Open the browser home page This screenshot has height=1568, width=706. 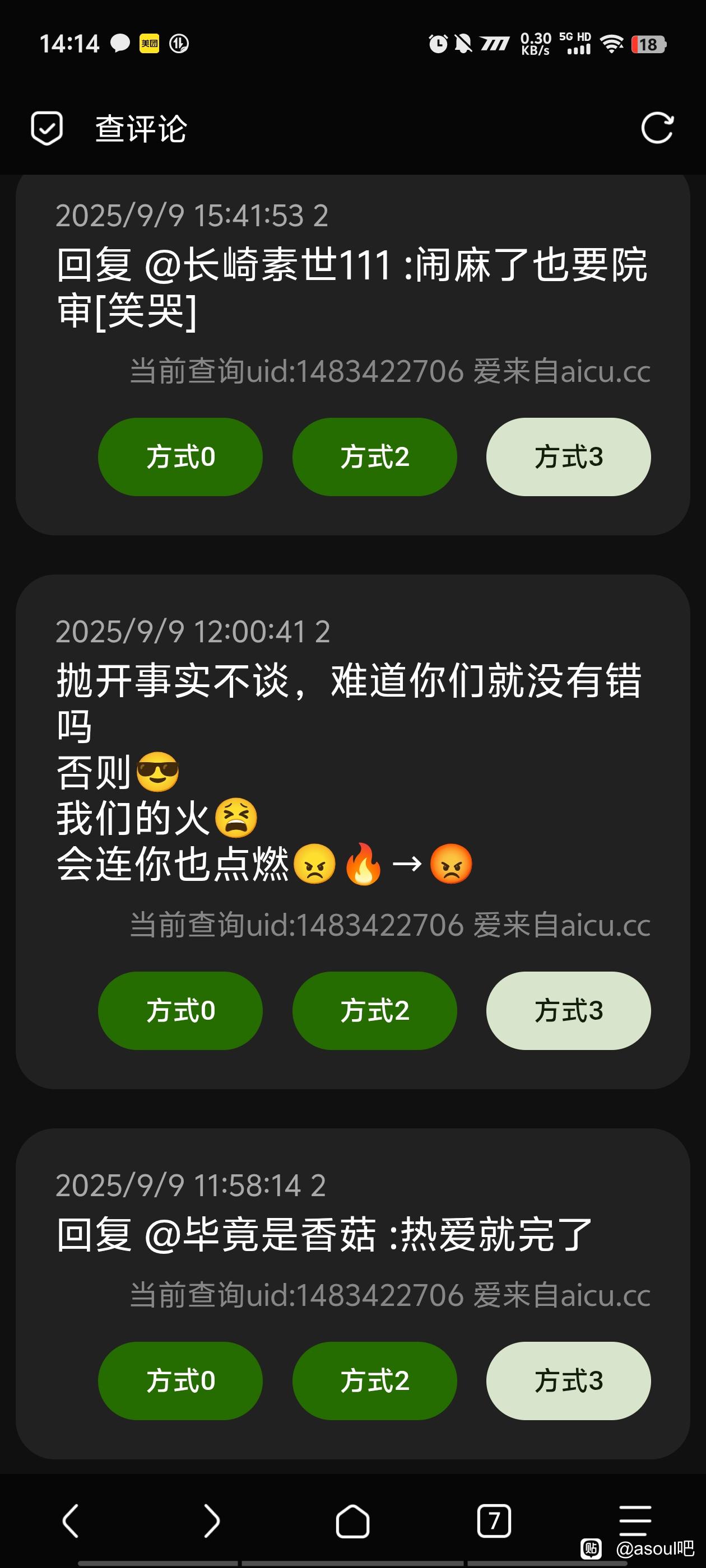click(x=352, y=1520)
